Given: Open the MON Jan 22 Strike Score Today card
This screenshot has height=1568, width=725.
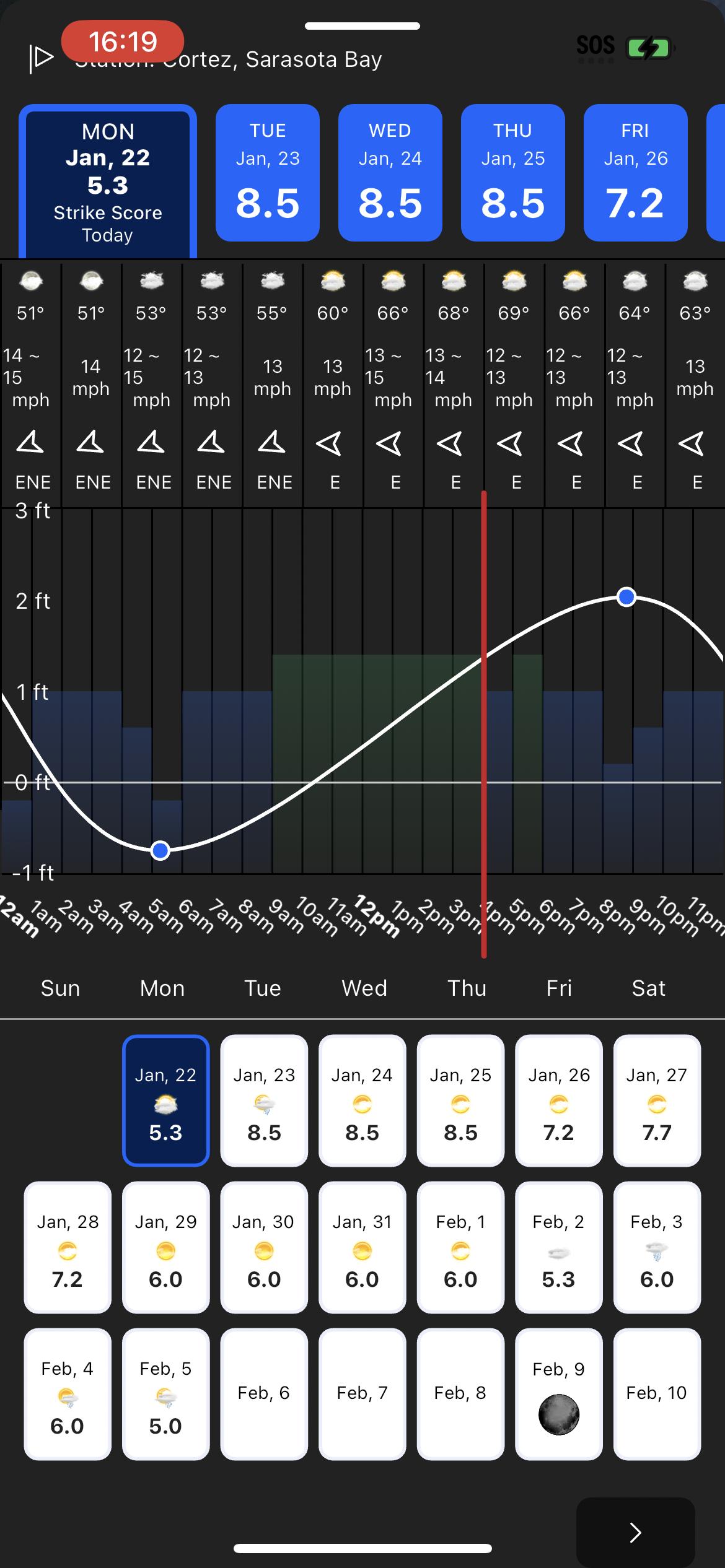Looking at the screenshot, I should (108, 181).
